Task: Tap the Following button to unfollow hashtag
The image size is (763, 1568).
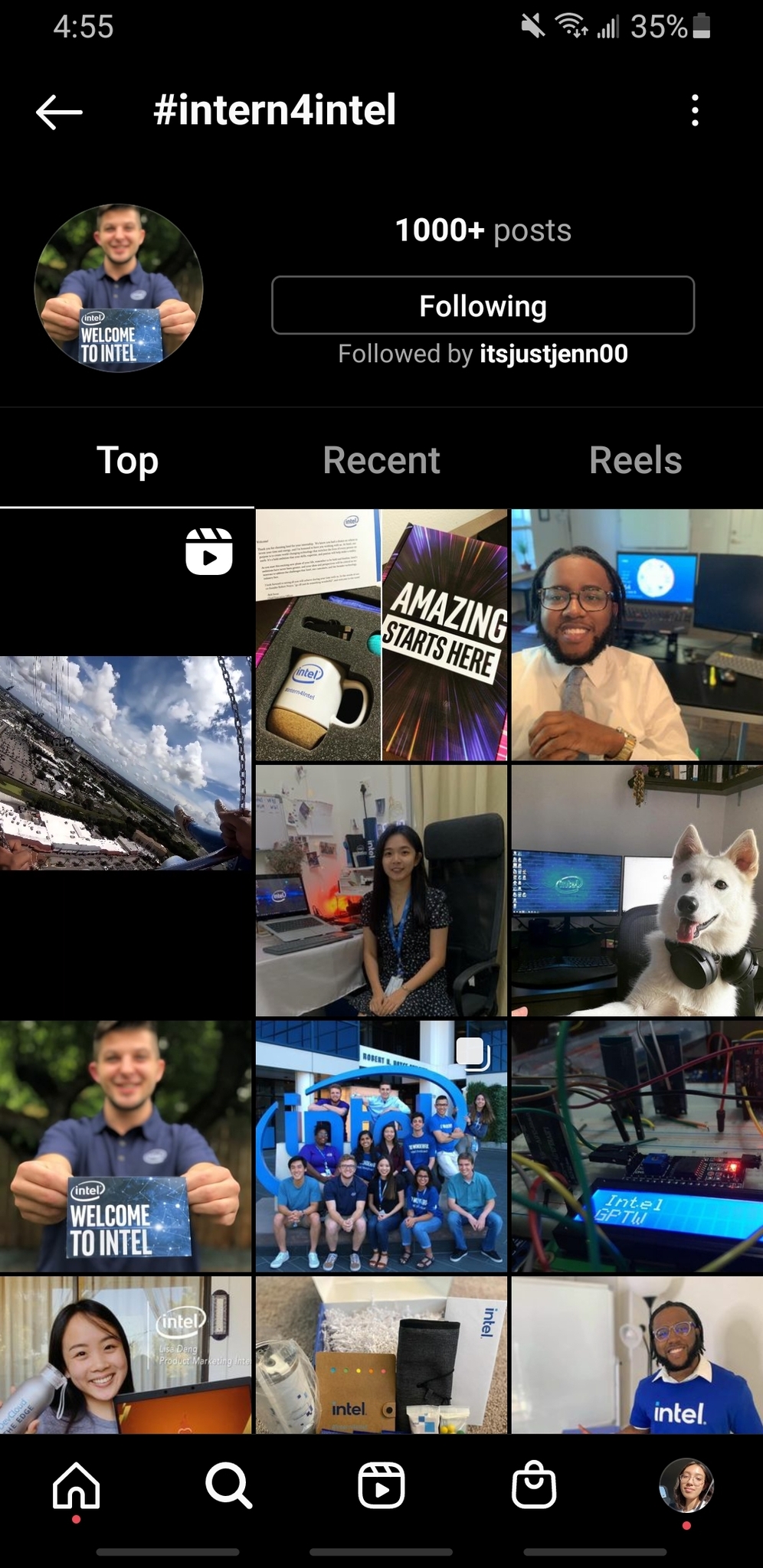Action: coord(483,305)
